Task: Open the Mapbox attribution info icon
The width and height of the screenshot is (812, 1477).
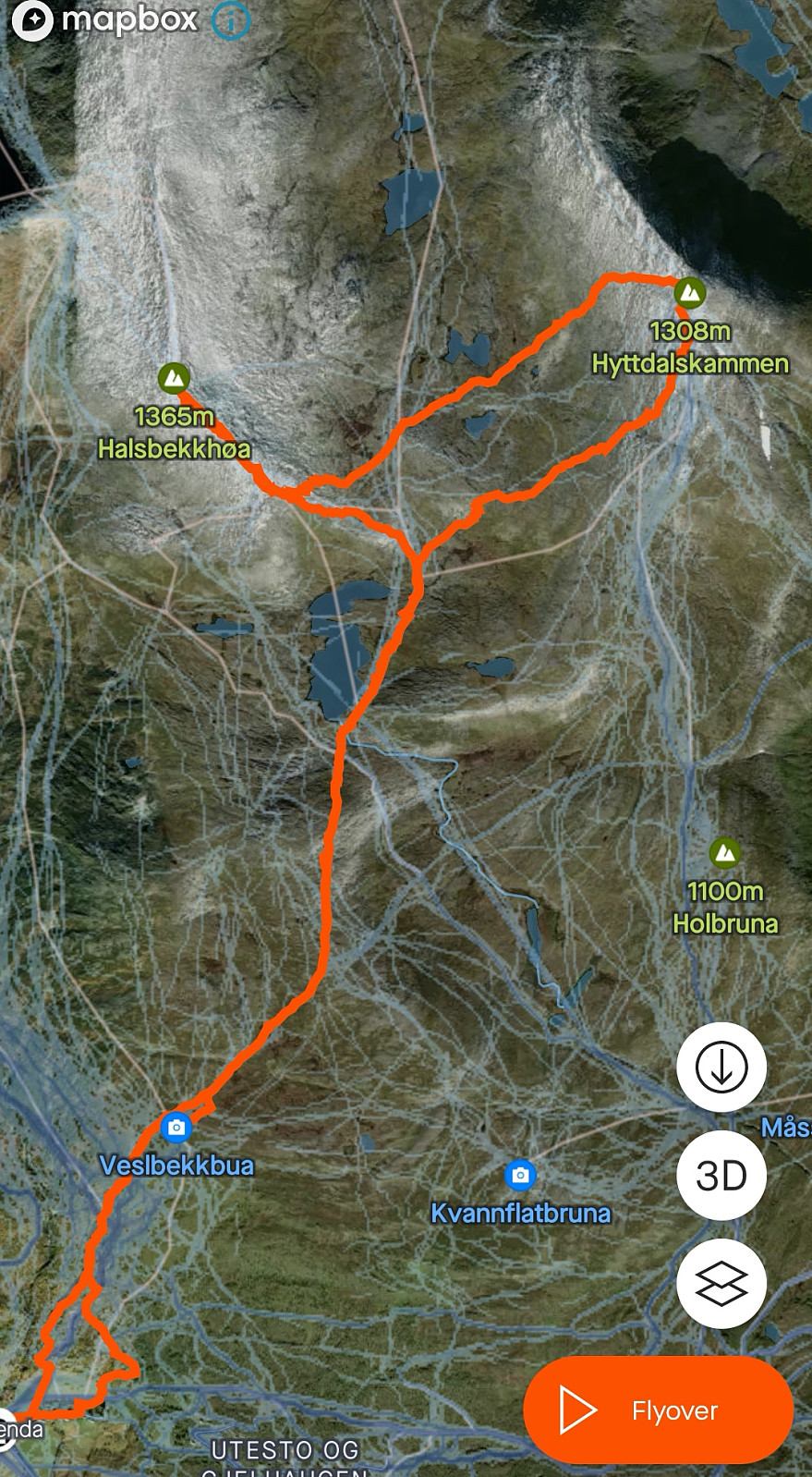Action: 231,19
